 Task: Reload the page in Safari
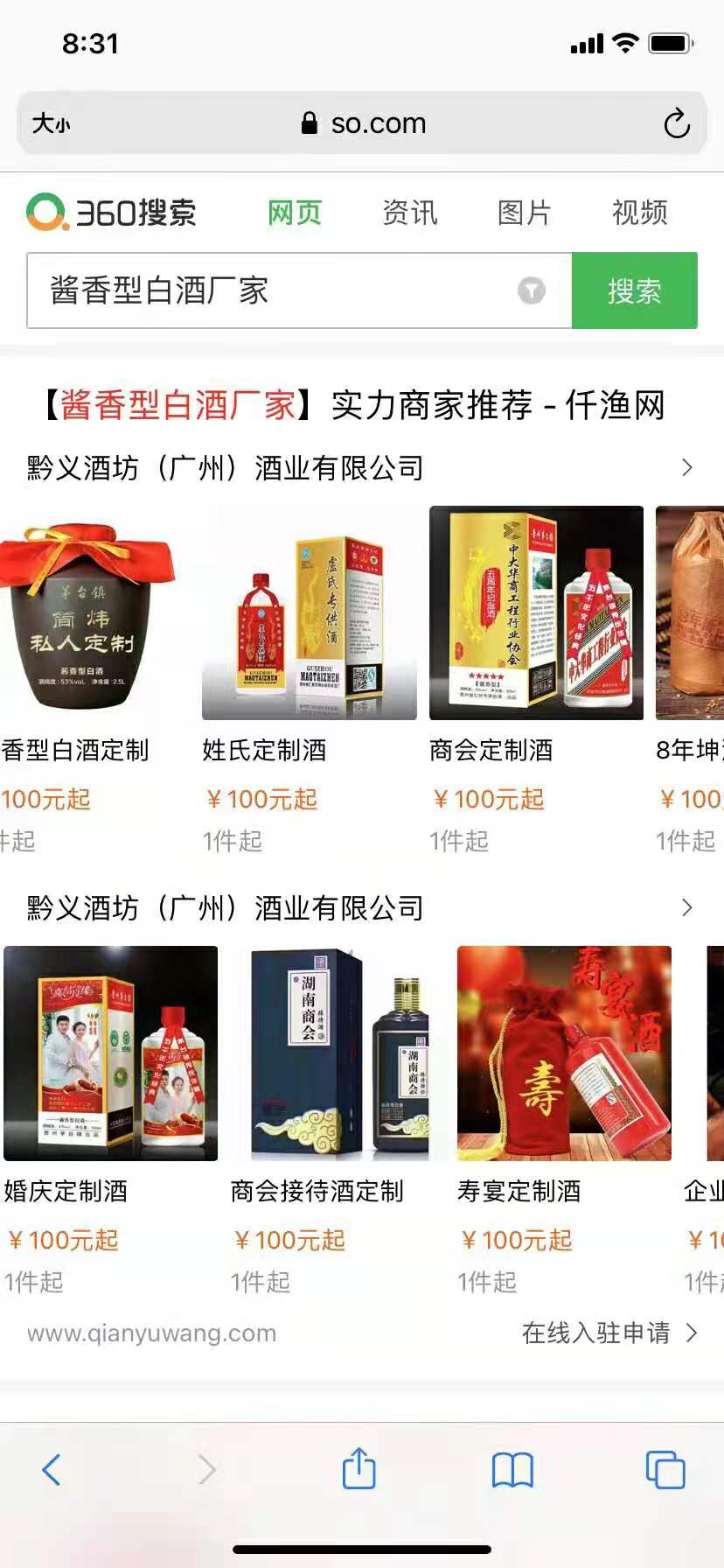tap(676, 123)
